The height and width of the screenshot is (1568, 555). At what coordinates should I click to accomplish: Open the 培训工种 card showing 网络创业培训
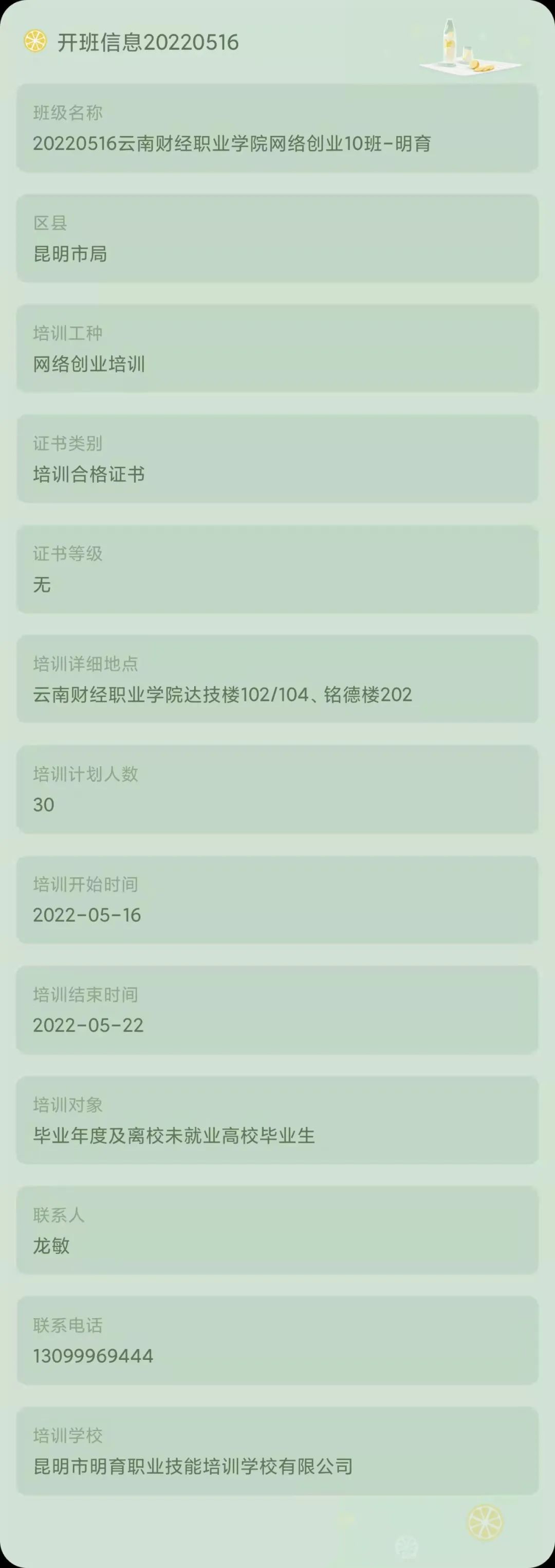[x=277, y=350]
